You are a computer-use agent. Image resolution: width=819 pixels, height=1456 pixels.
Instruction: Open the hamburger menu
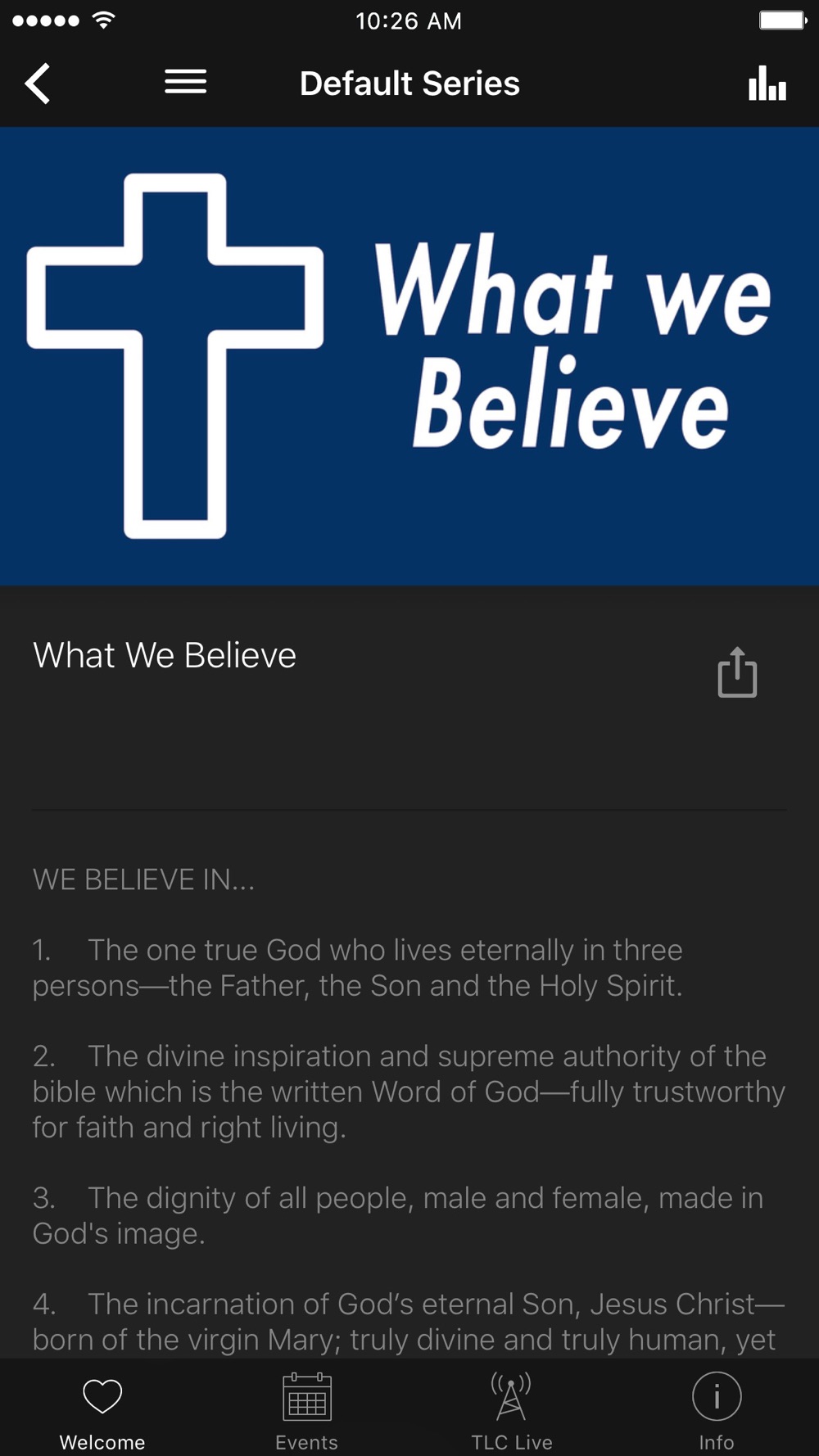(x=185, y=82)
